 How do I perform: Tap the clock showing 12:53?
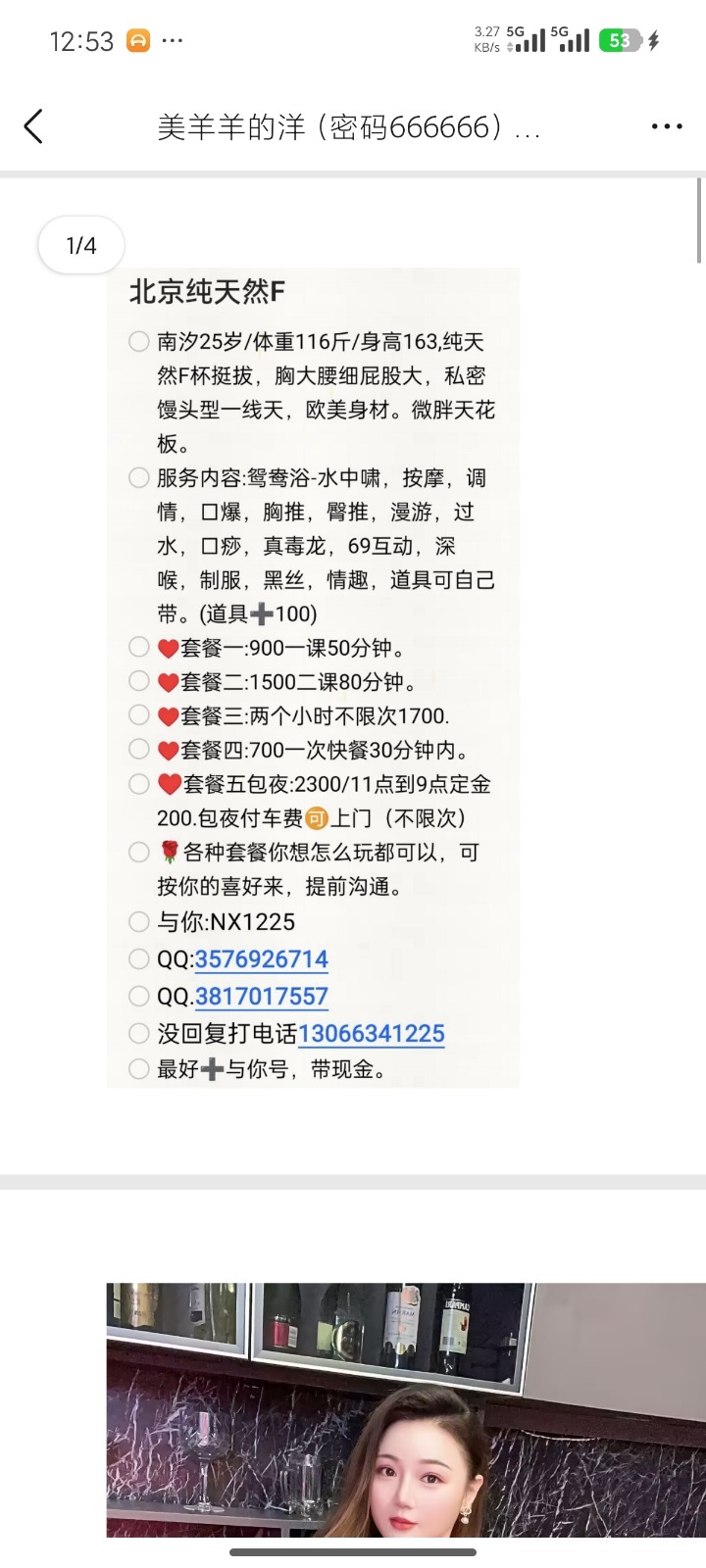[x=81, y=40]
